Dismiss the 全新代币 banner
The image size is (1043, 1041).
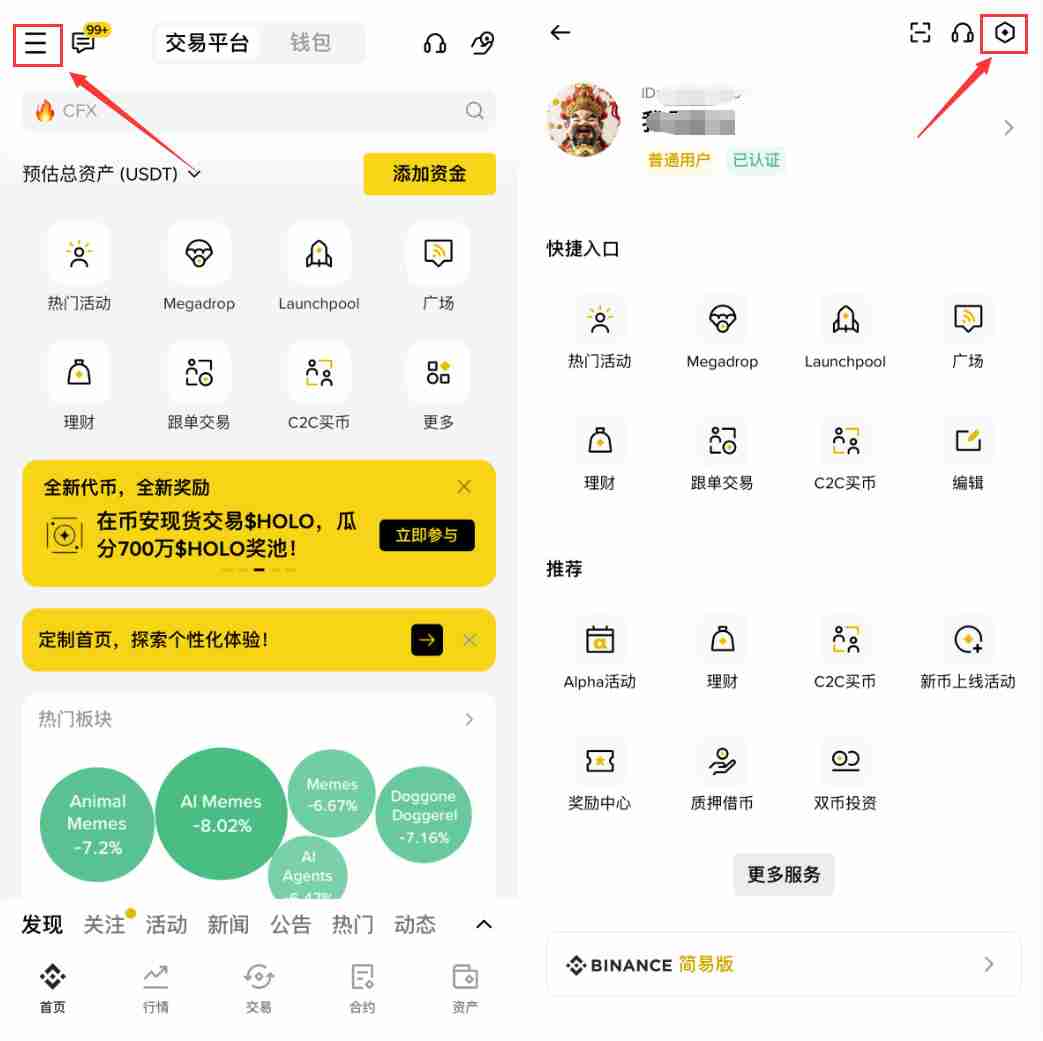point(464,487)
